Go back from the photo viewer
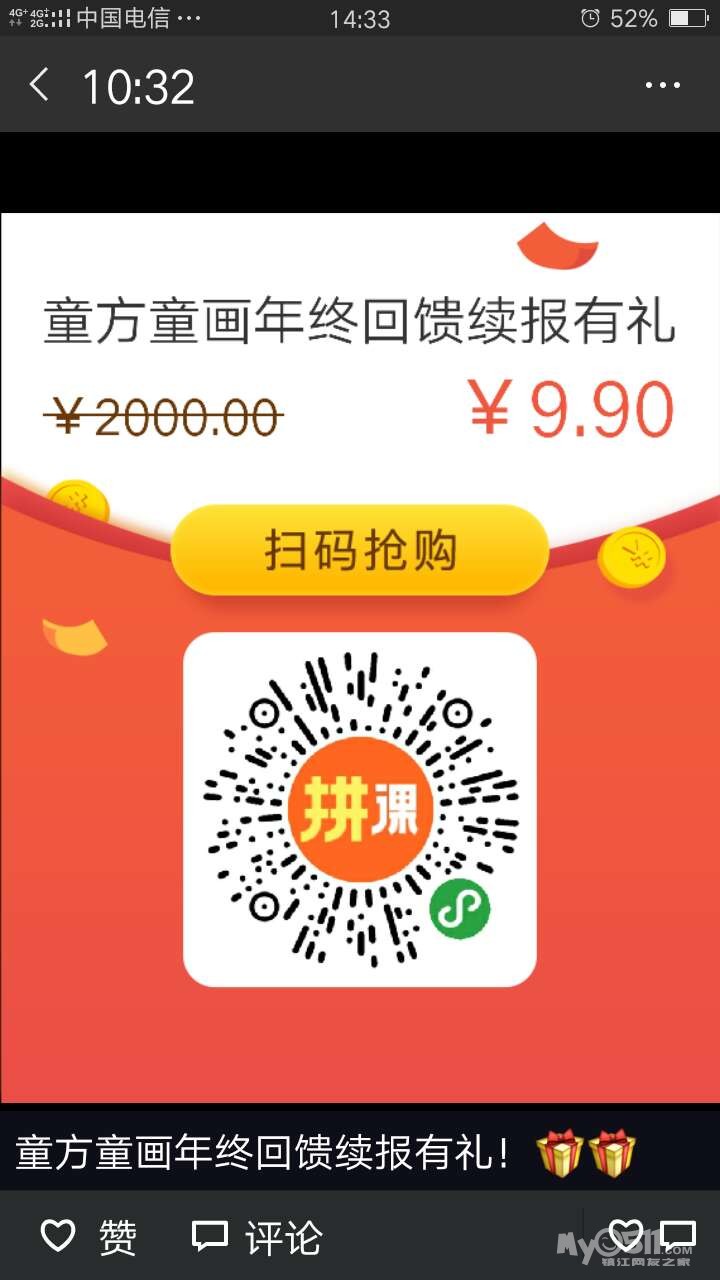720x1280 pixels. pyautogui.click(x=40, y=86)
